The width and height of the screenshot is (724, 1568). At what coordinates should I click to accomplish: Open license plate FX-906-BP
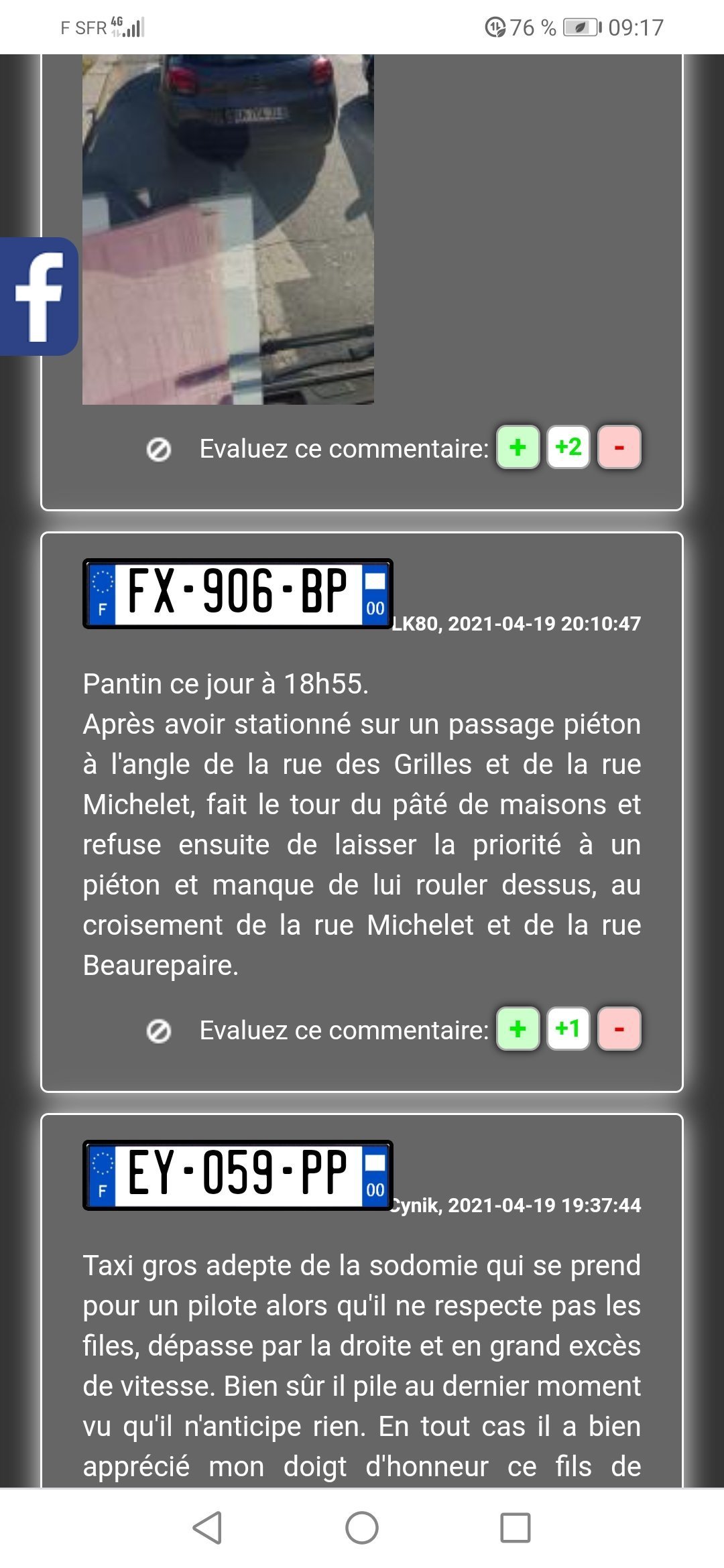tap(237, 594)
